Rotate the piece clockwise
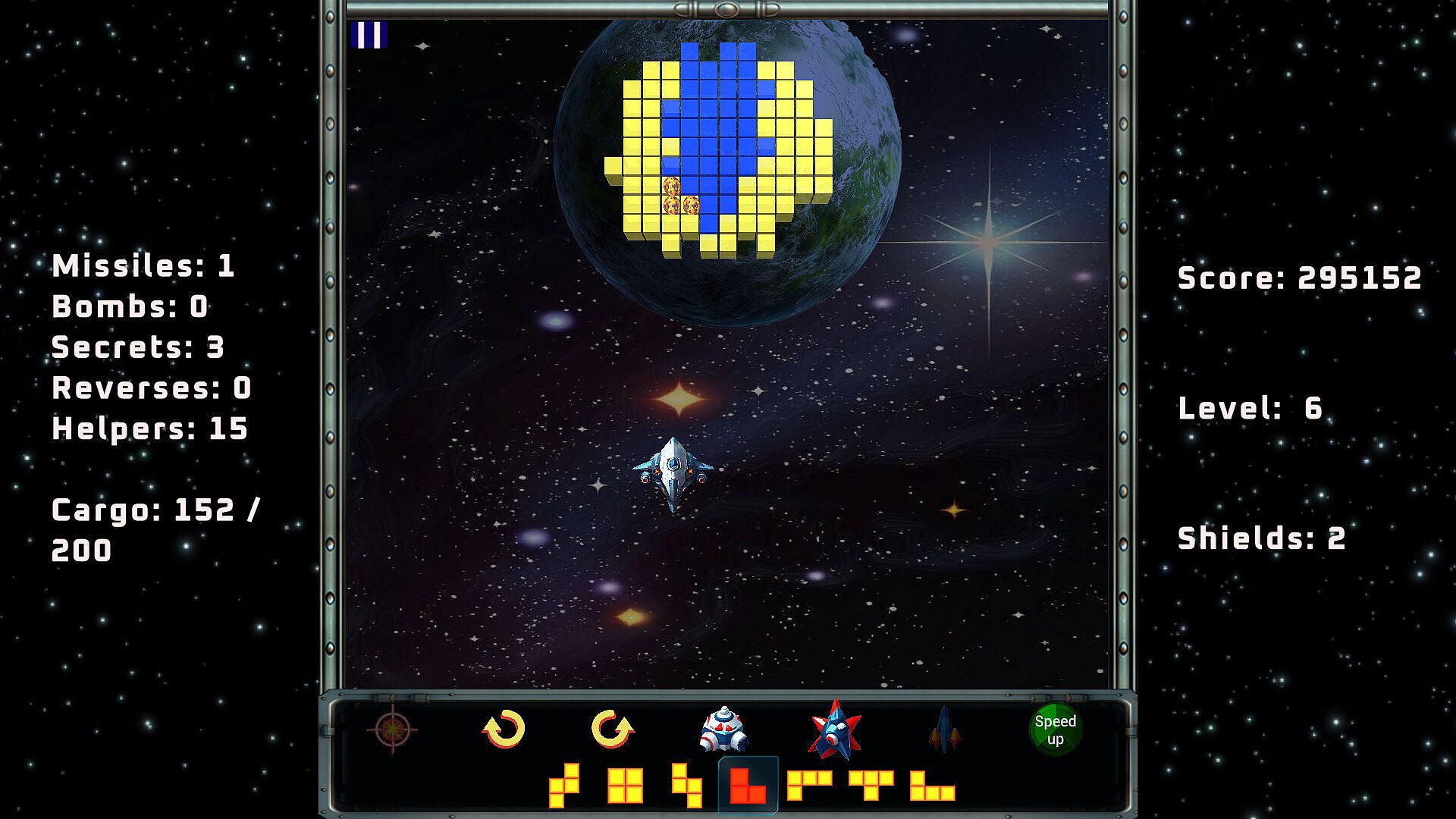 pos(612,730)
